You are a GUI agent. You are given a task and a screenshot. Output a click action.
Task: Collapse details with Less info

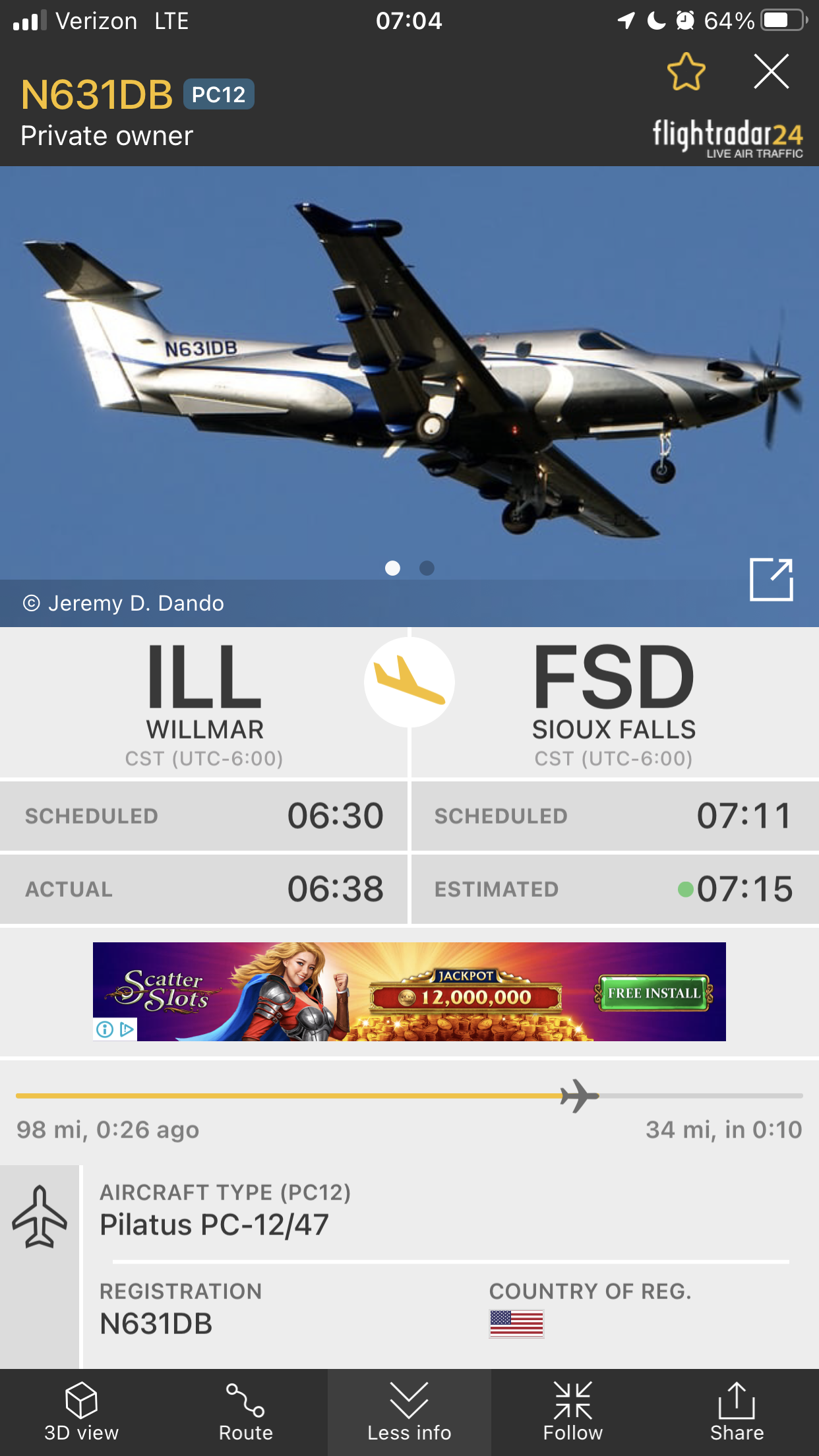[409, 1412]
